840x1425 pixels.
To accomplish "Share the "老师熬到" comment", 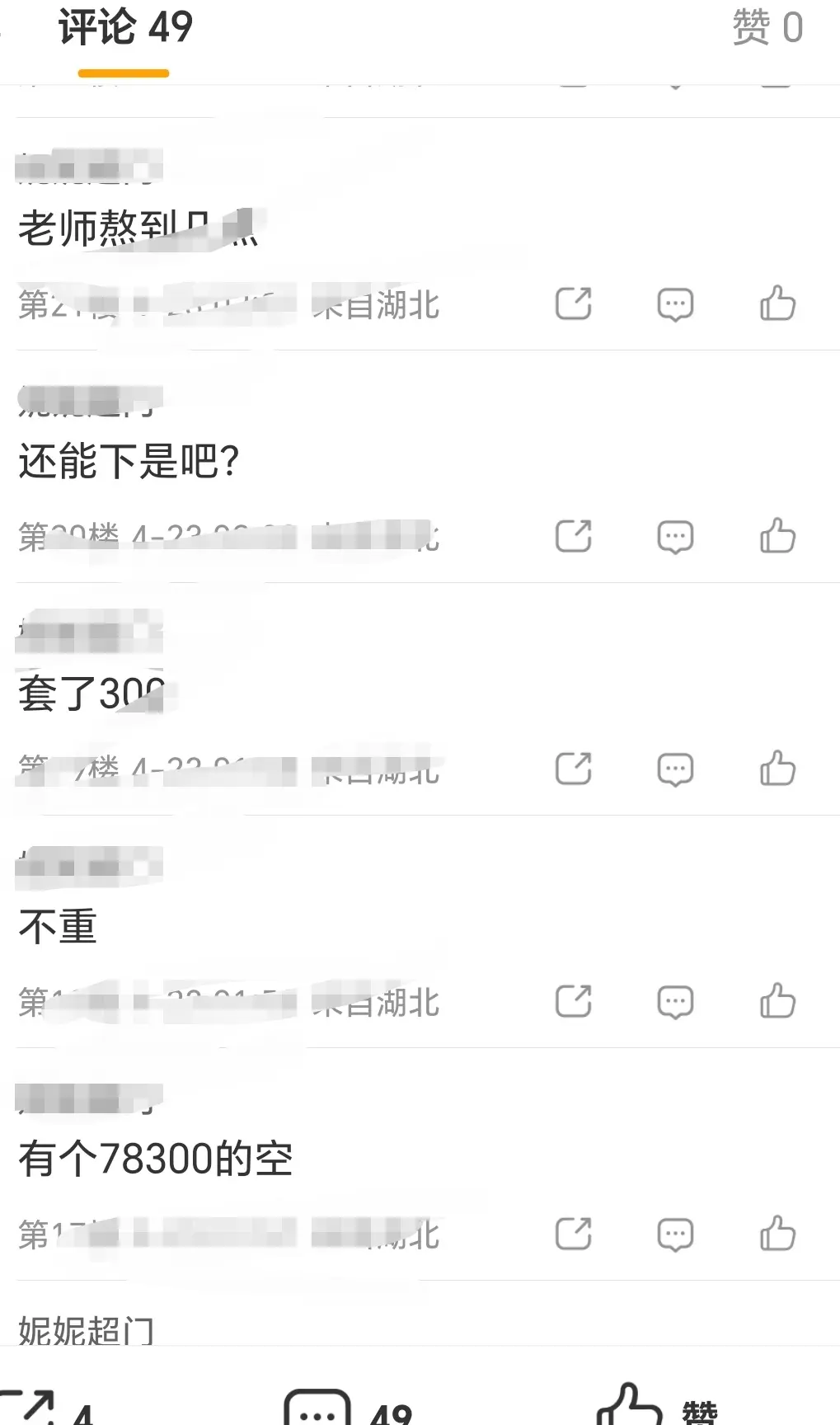I will (x=574, y=303).
